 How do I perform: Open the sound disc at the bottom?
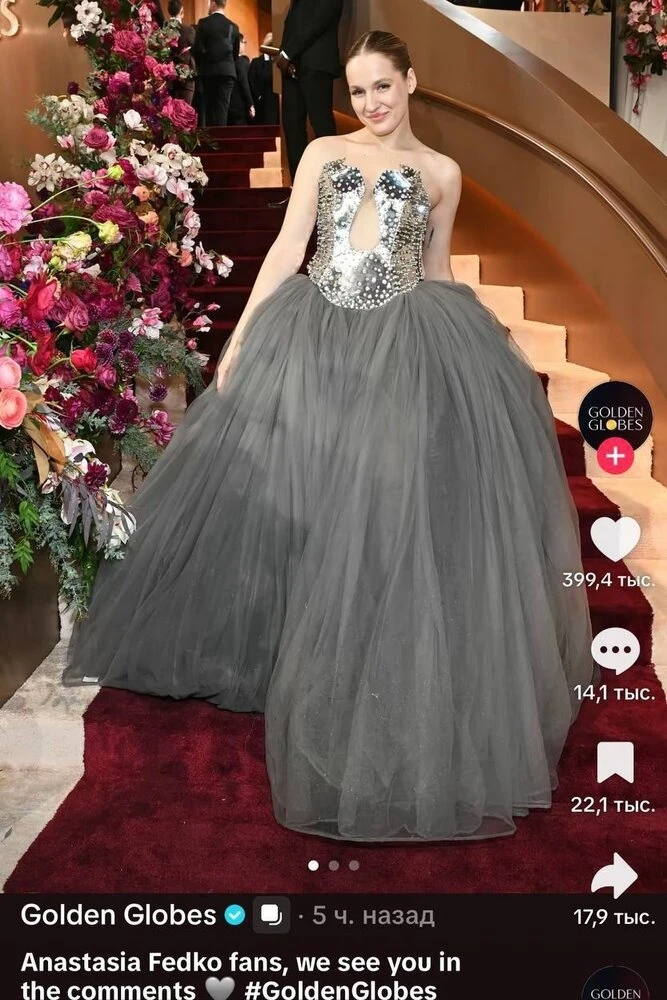(x=614, y=985)
